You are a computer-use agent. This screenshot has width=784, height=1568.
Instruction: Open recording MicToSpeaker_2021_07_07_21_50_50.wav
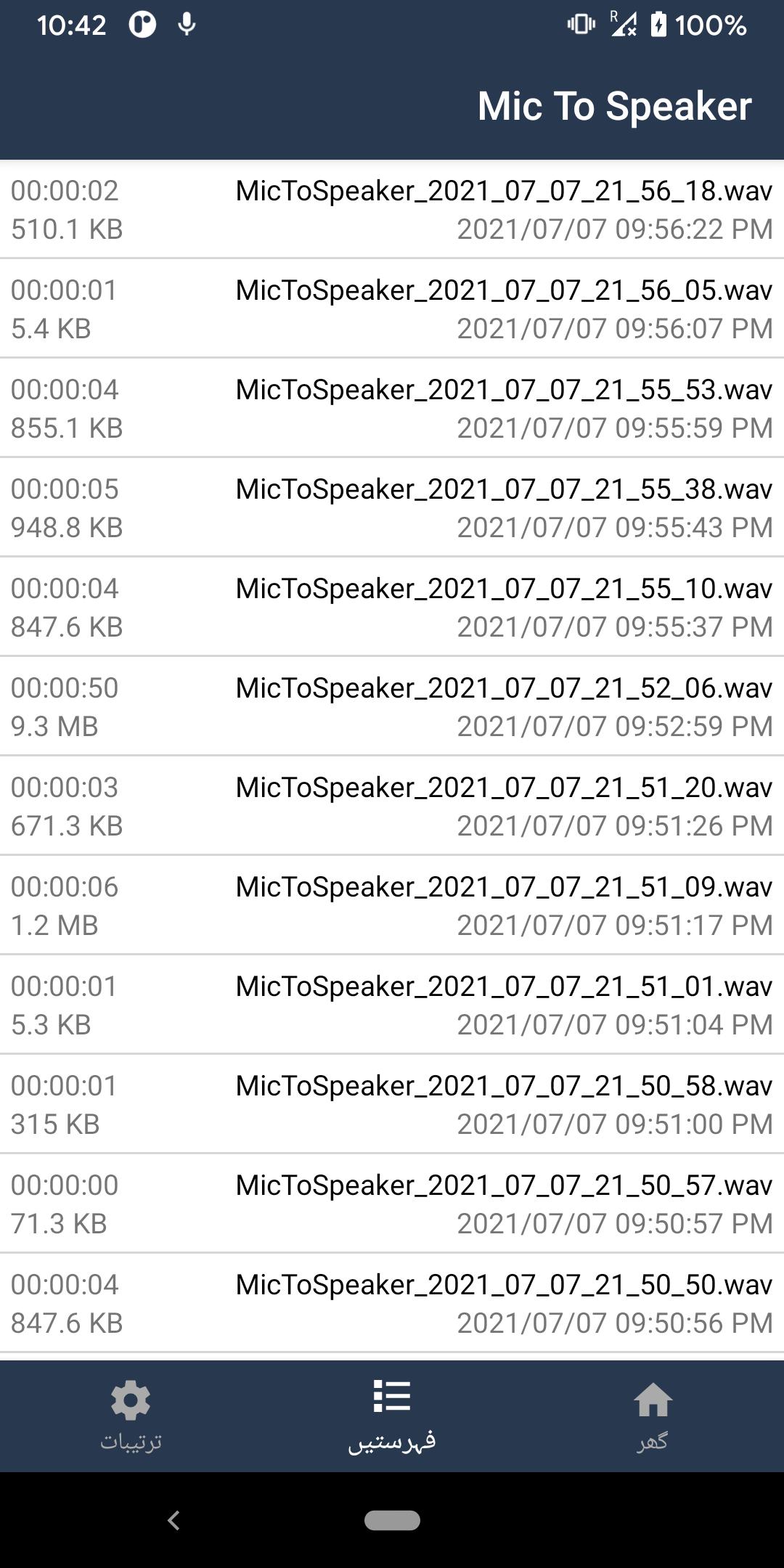[392, 1303]
